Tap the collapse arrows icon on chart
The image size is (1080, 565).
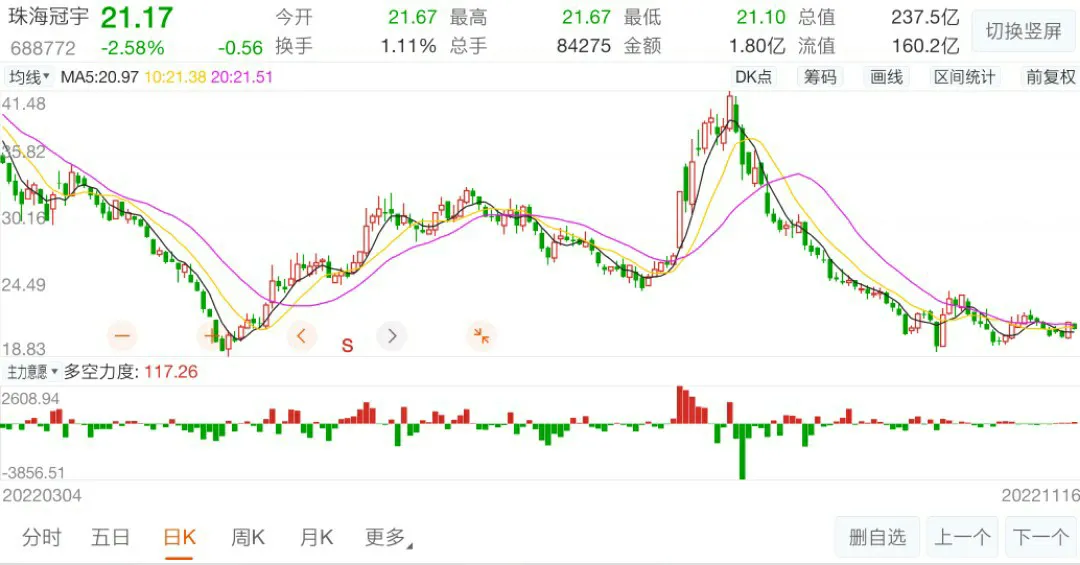coord(481,336)
